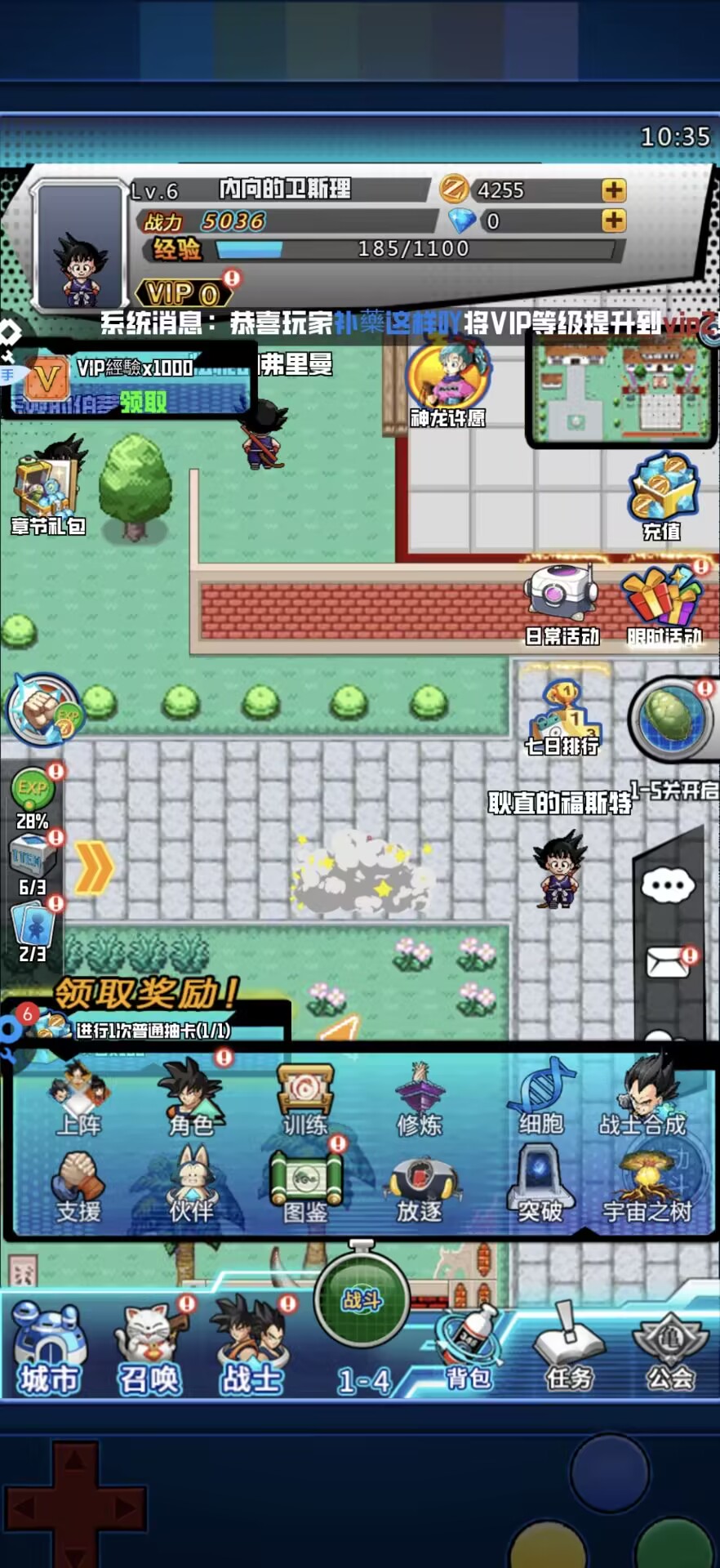Screen dimensions: 720x1568
Task: Open the chat bubble icon
Action: [668, 886]
